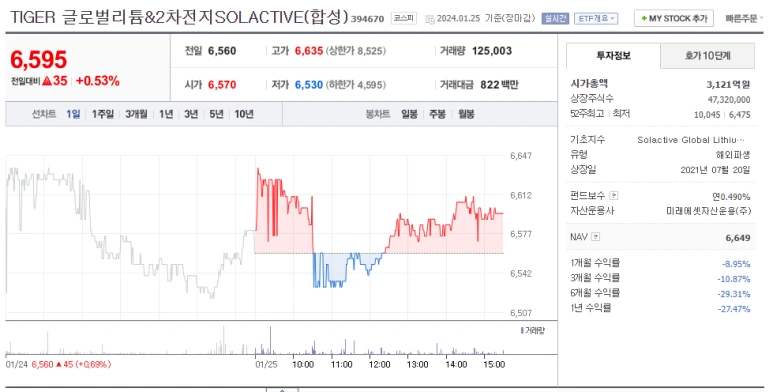Tap the 실시간 real-time badge
Viewport: 773px width, 392px height.
[x=555, y=19]
